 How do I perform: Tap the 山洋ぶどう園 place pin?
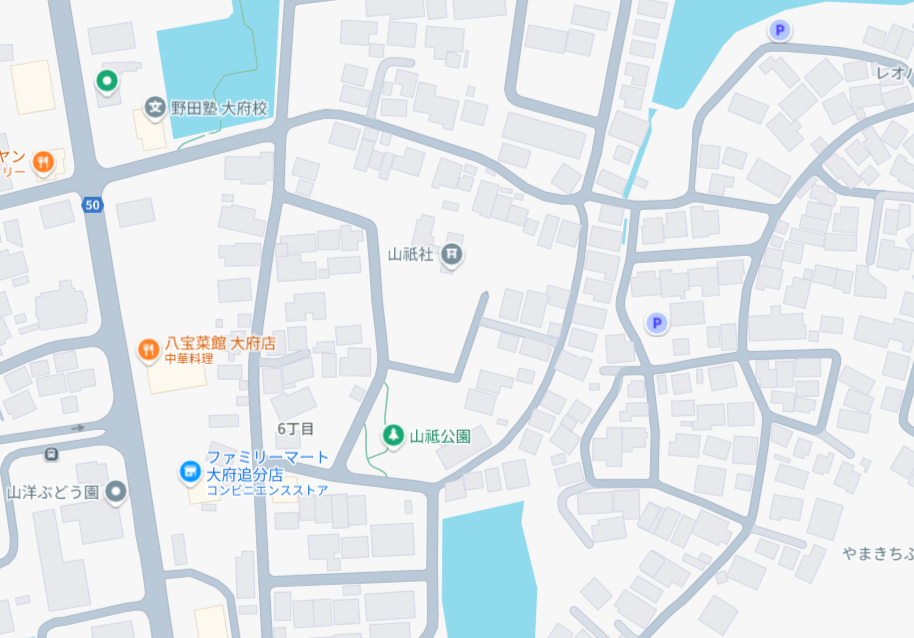[118, 491]
